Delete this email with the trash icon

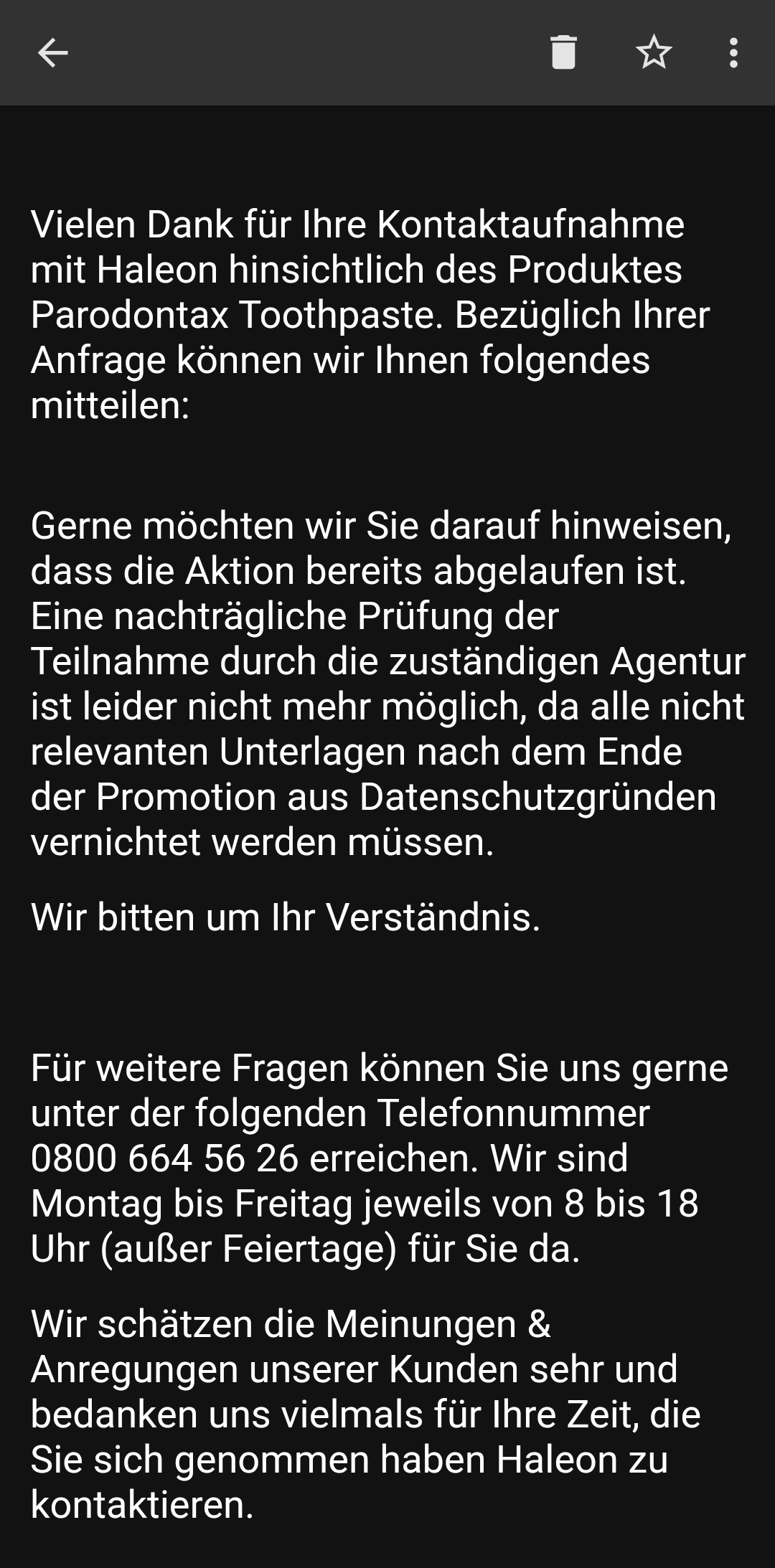click(x=563, y=52)
